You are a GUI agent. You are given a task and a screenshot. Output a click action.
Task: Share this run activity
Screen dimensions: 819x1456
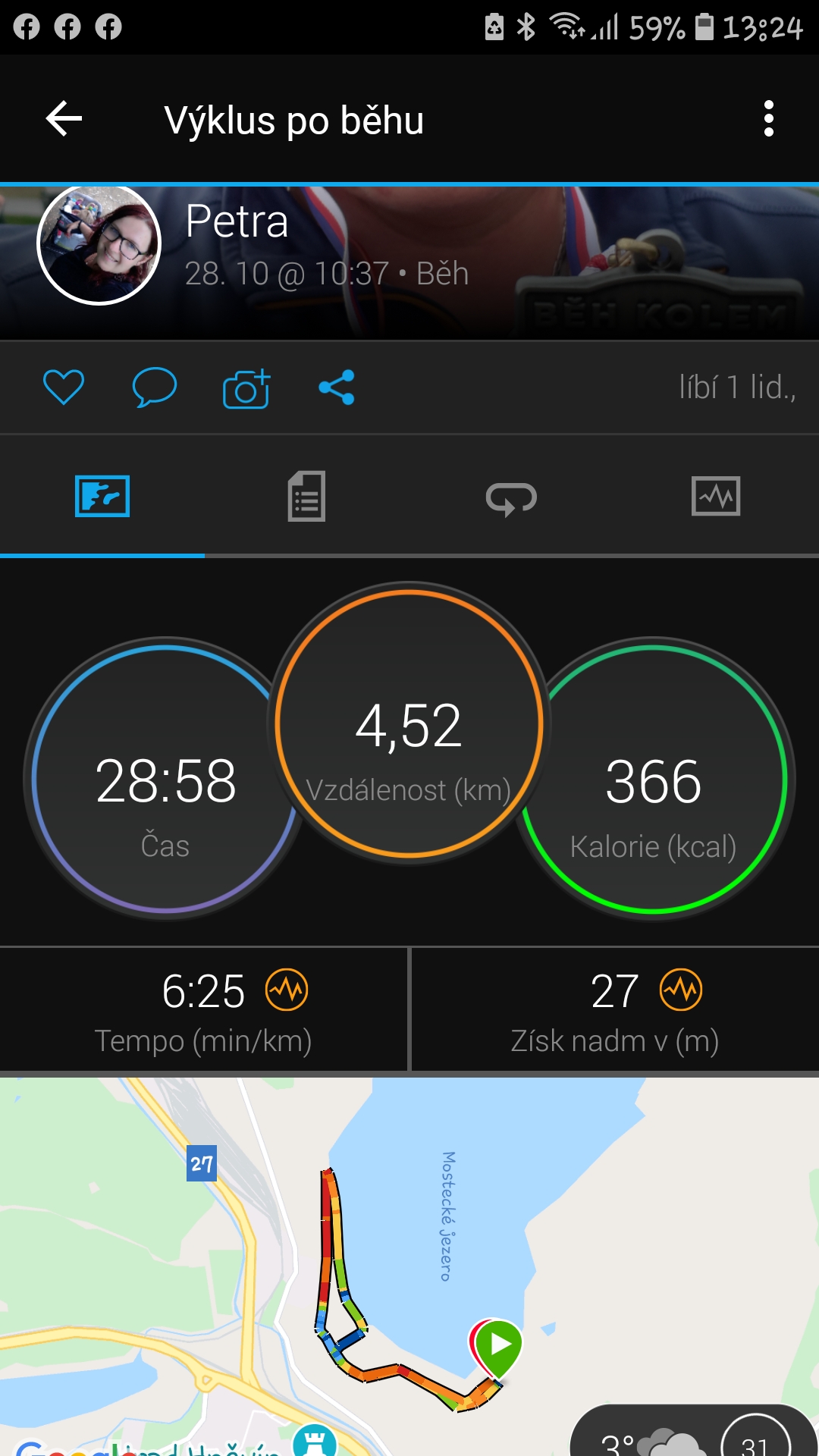(x=337, y=388)
